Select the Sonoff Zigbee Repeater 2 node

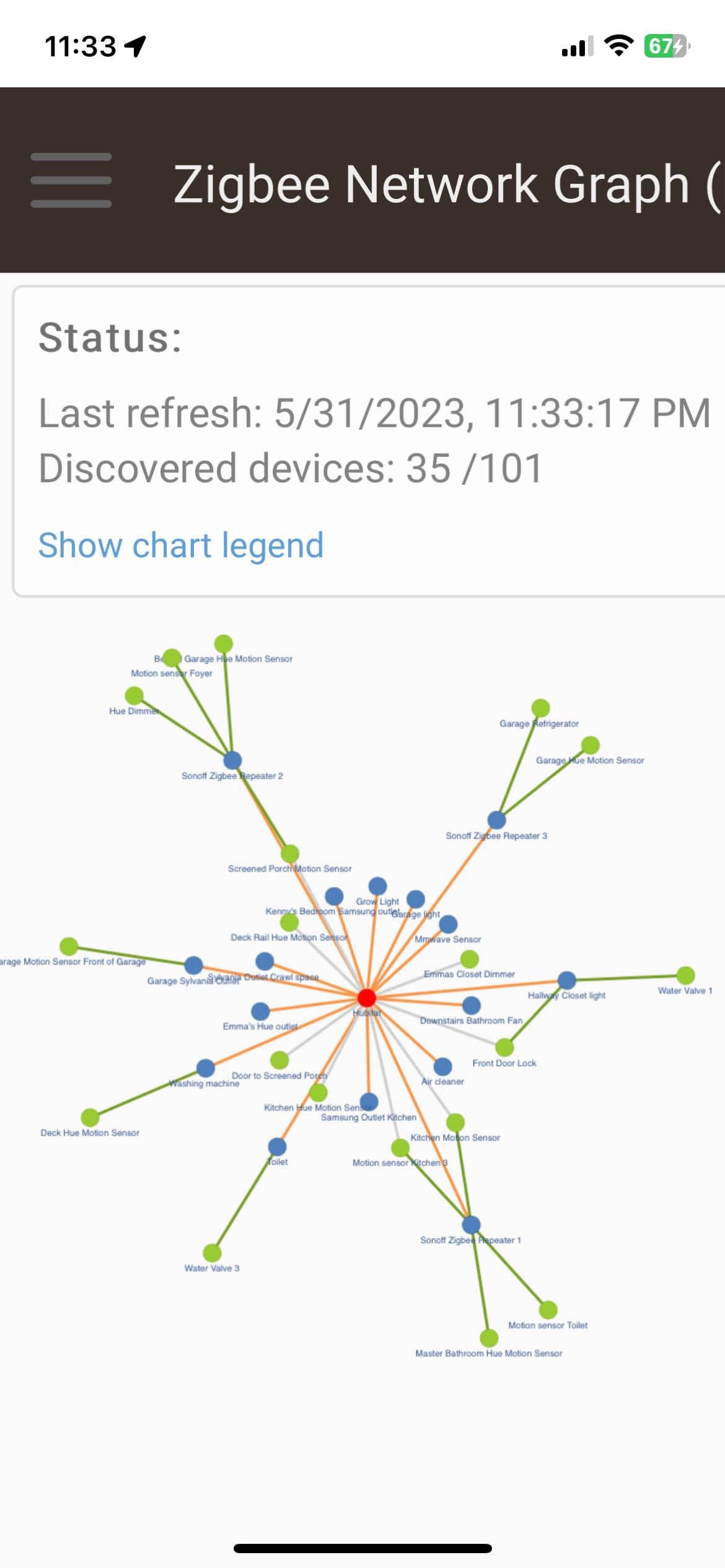[232, 760]
